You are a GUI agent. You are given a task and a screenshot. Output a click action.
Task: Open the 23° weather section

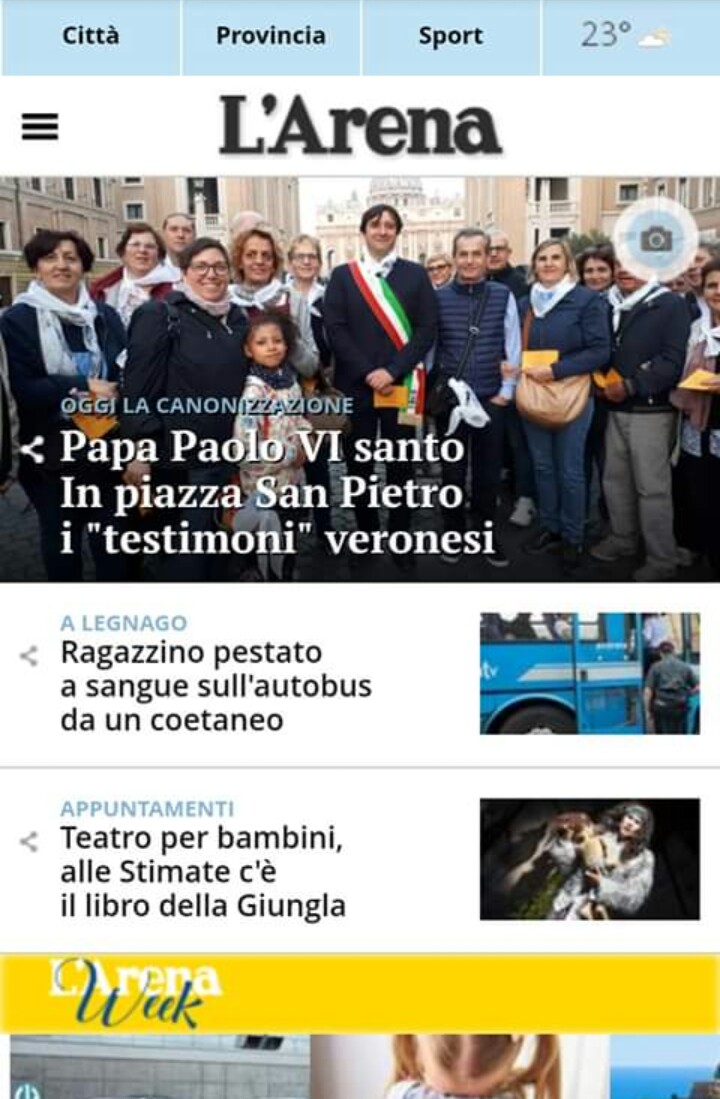628,36
